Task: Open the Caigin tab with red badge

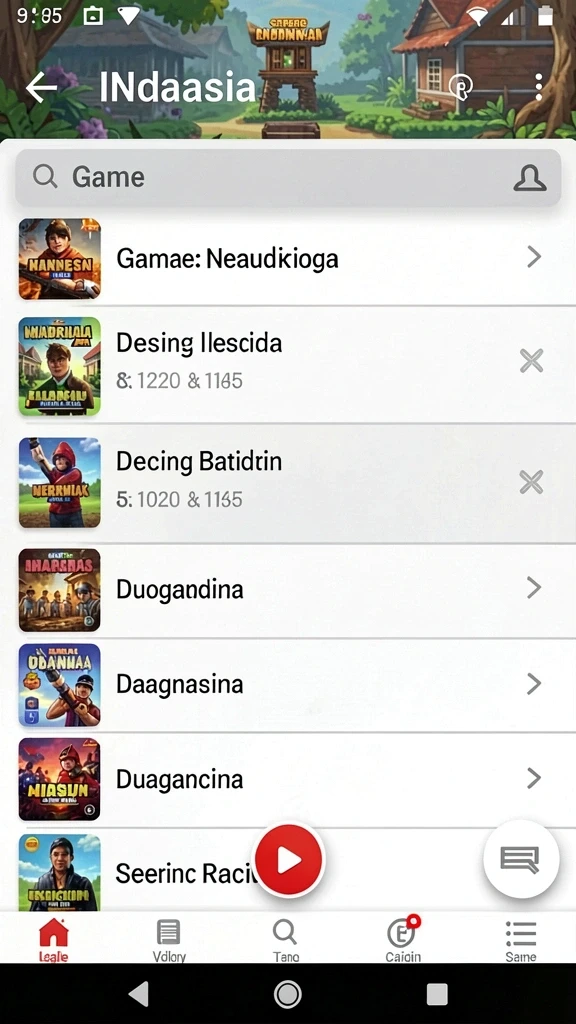Action: click(x=403, y=940)
